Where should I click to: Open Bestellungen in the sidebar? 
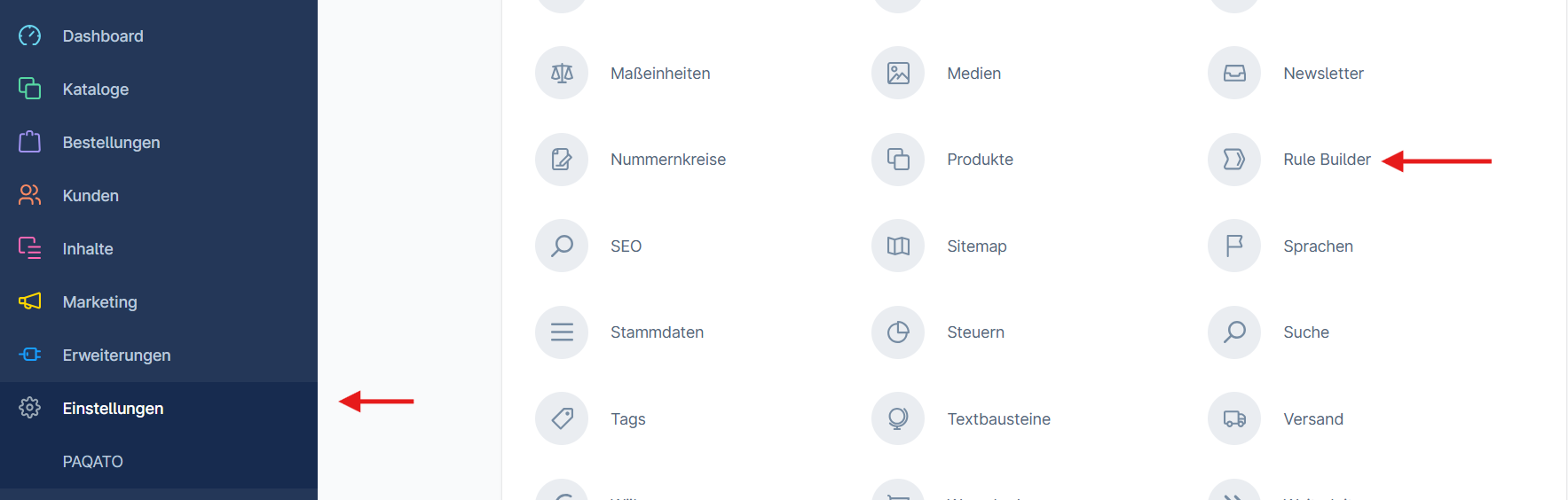coord(111,143)
